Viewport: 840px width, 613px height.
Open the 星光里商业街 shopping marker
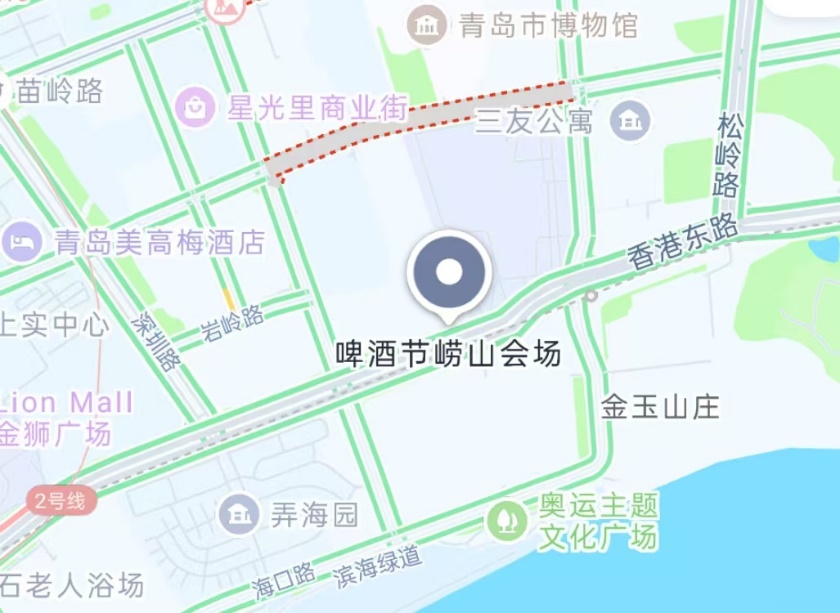(195, 105)
